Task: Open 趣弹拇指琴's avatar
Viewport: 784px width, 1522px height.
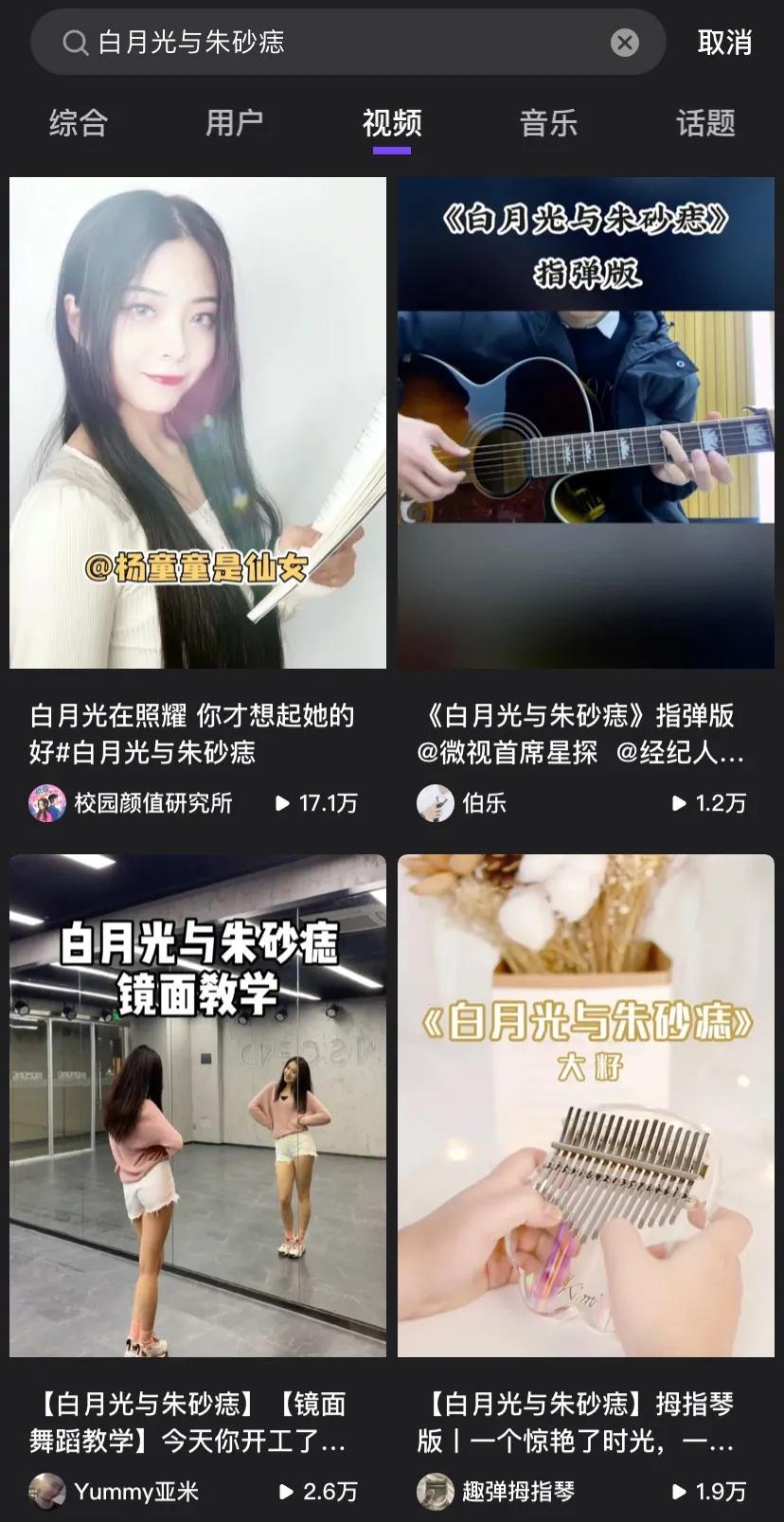Action: 436,1491
